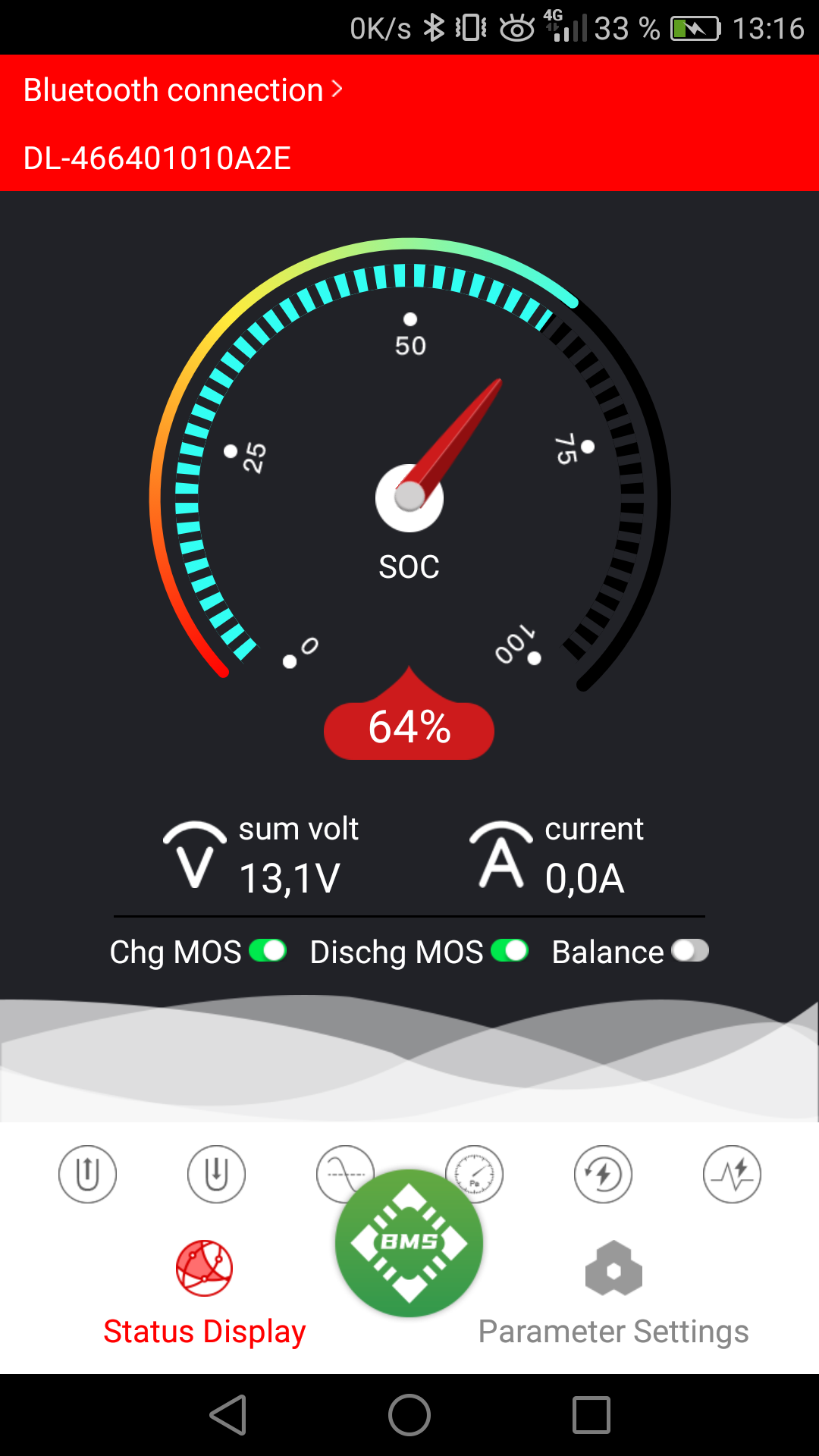Toggle the Balance switch
The image size is (819, 1456).
pos(690,951)
